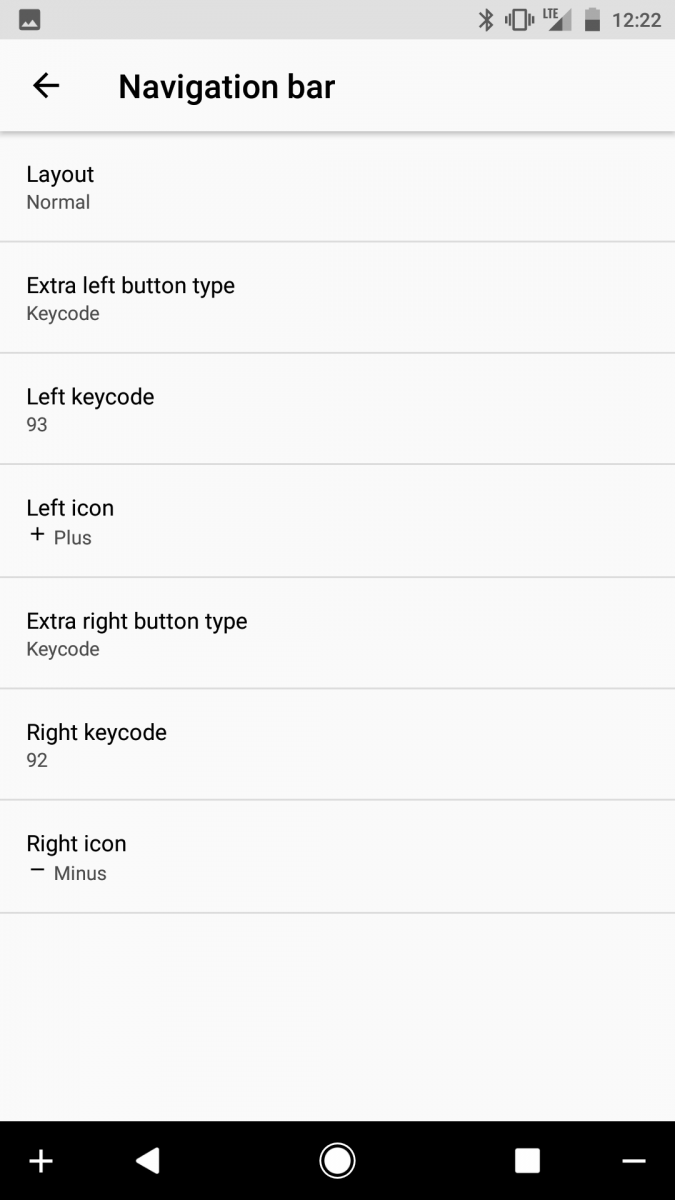
Task: Go back from Navigation bar settings
Action: tap(46, 86)
